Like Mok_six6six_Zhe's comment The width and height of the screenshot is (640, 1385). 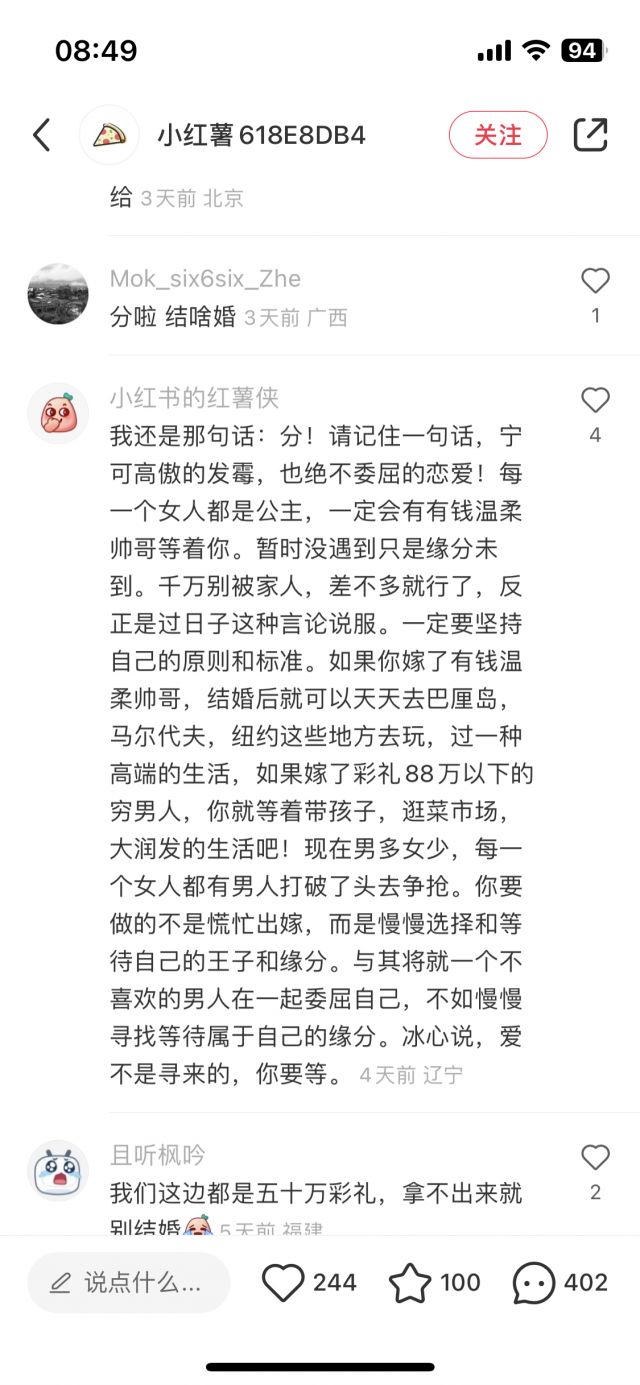596,281
